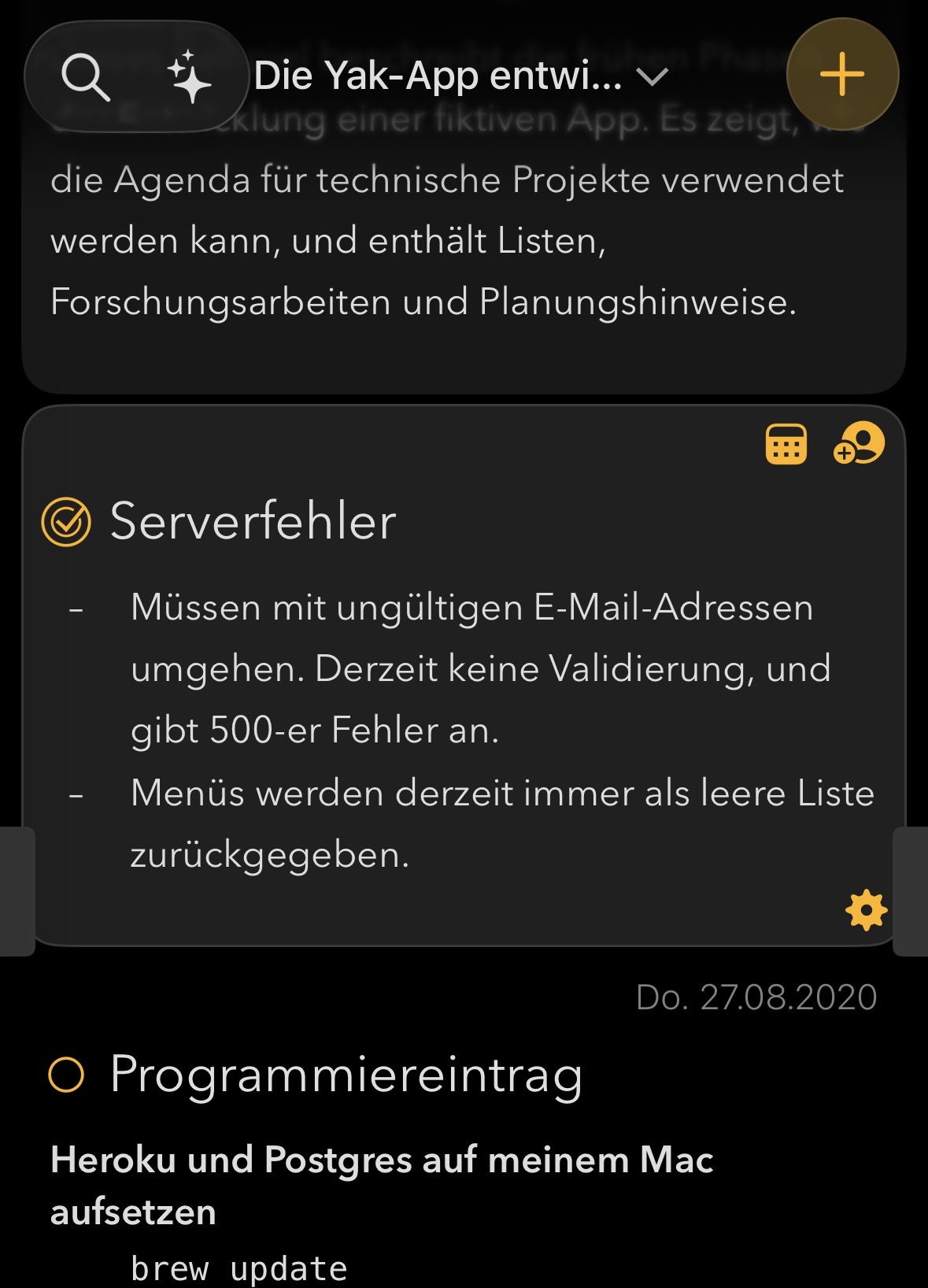
Task: Open the search icon
Action: pos(85,77)
